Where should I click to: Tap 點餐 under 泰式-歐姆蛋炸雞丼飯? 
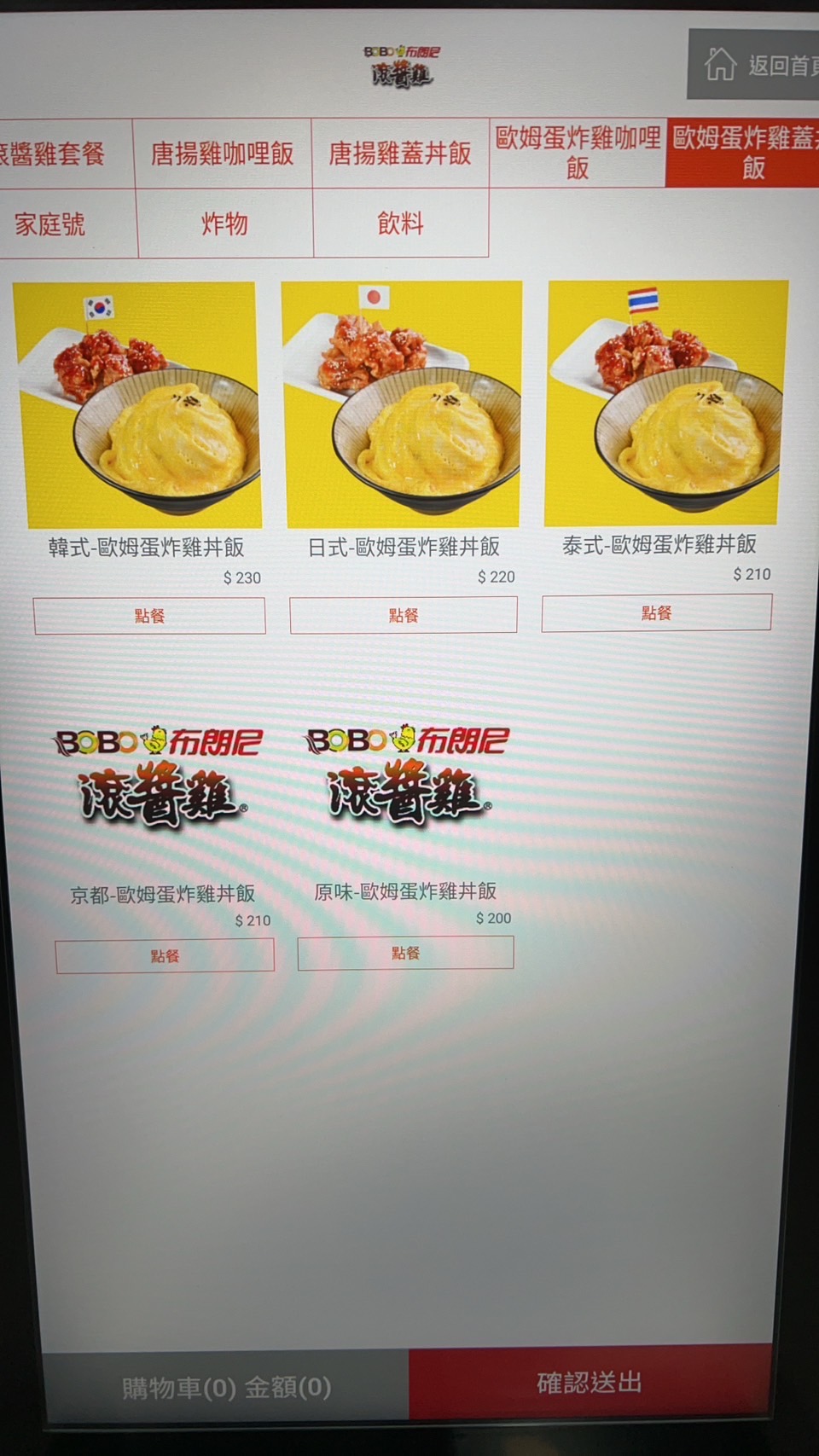pyautogui.click(x=656, y=613)
